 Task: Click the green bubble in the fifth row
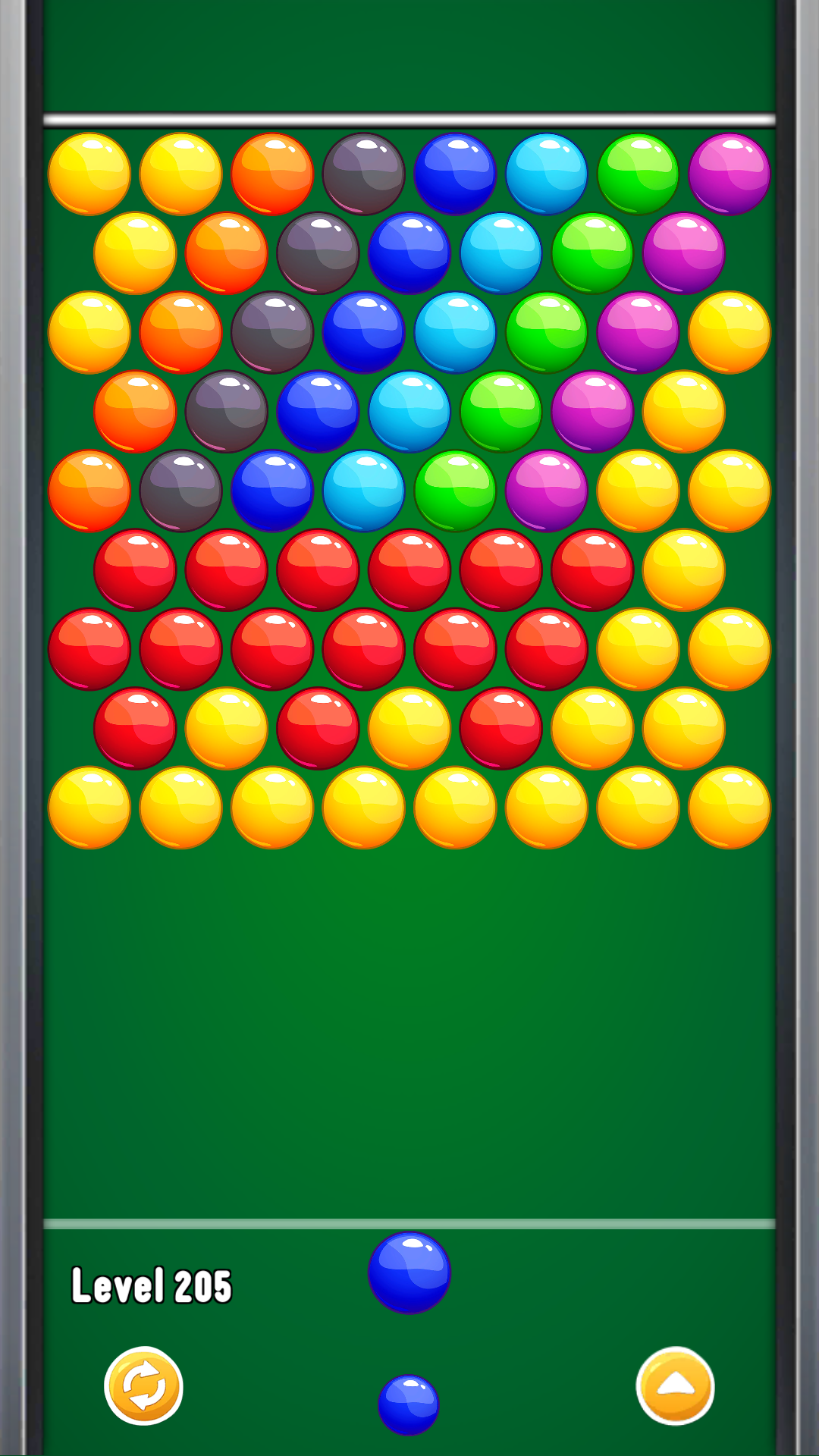[x=455, y=493]
